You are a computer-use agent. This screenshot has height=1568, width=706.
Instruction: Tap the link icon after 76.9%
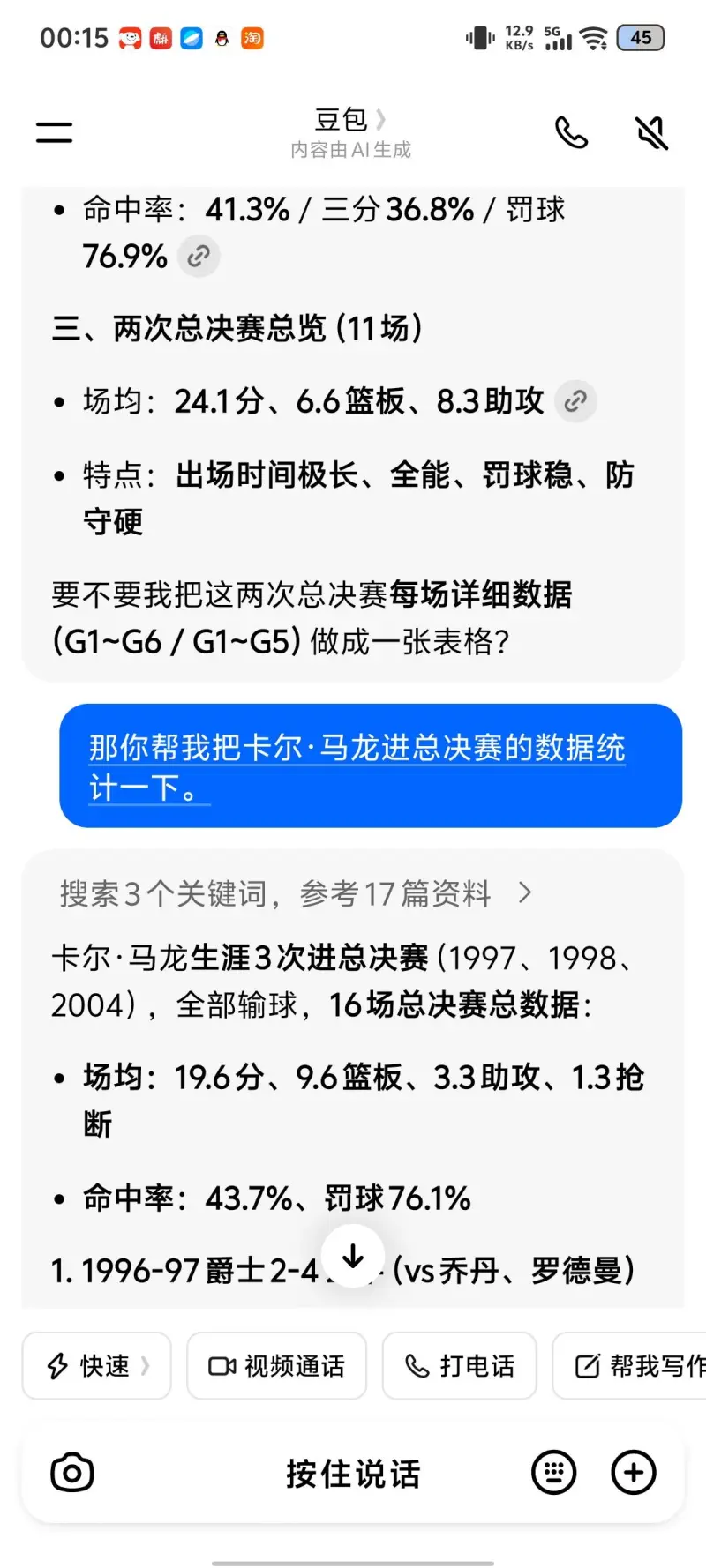[199, 257]
